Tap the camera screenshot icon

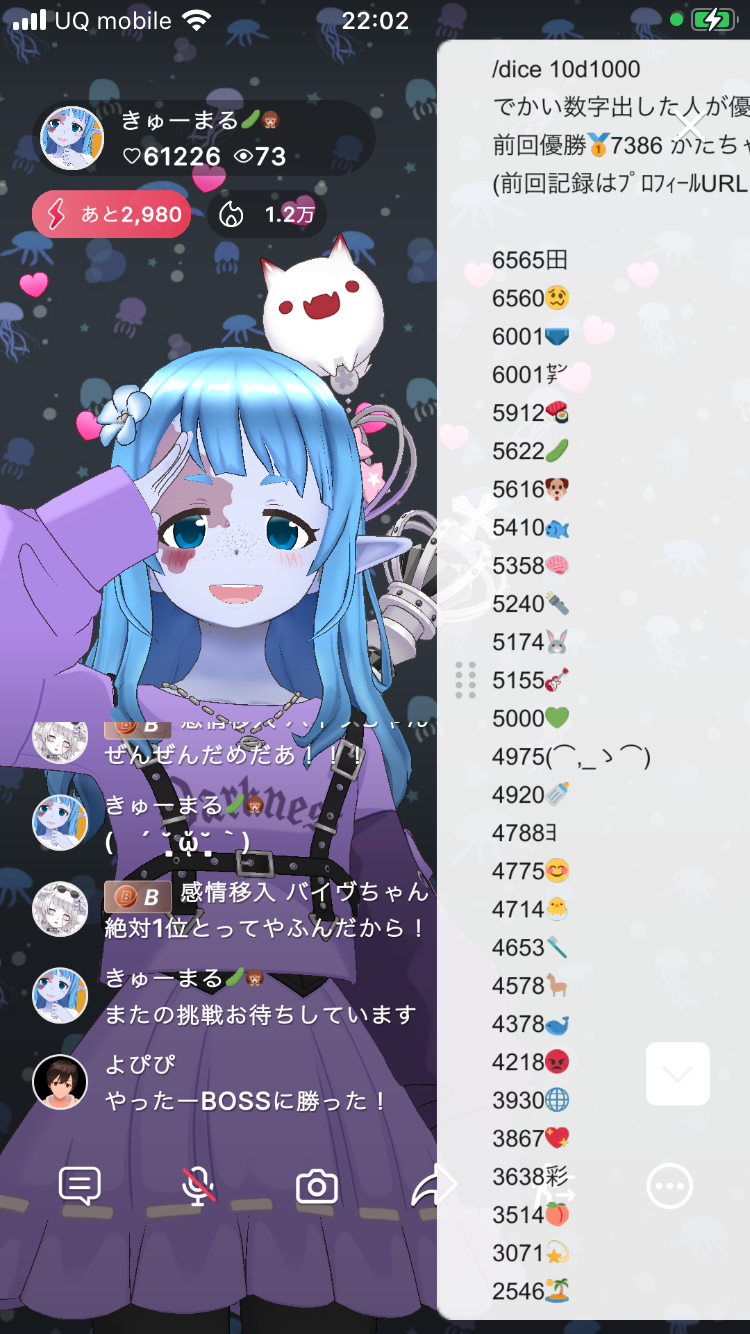(x=317, y=1187)
